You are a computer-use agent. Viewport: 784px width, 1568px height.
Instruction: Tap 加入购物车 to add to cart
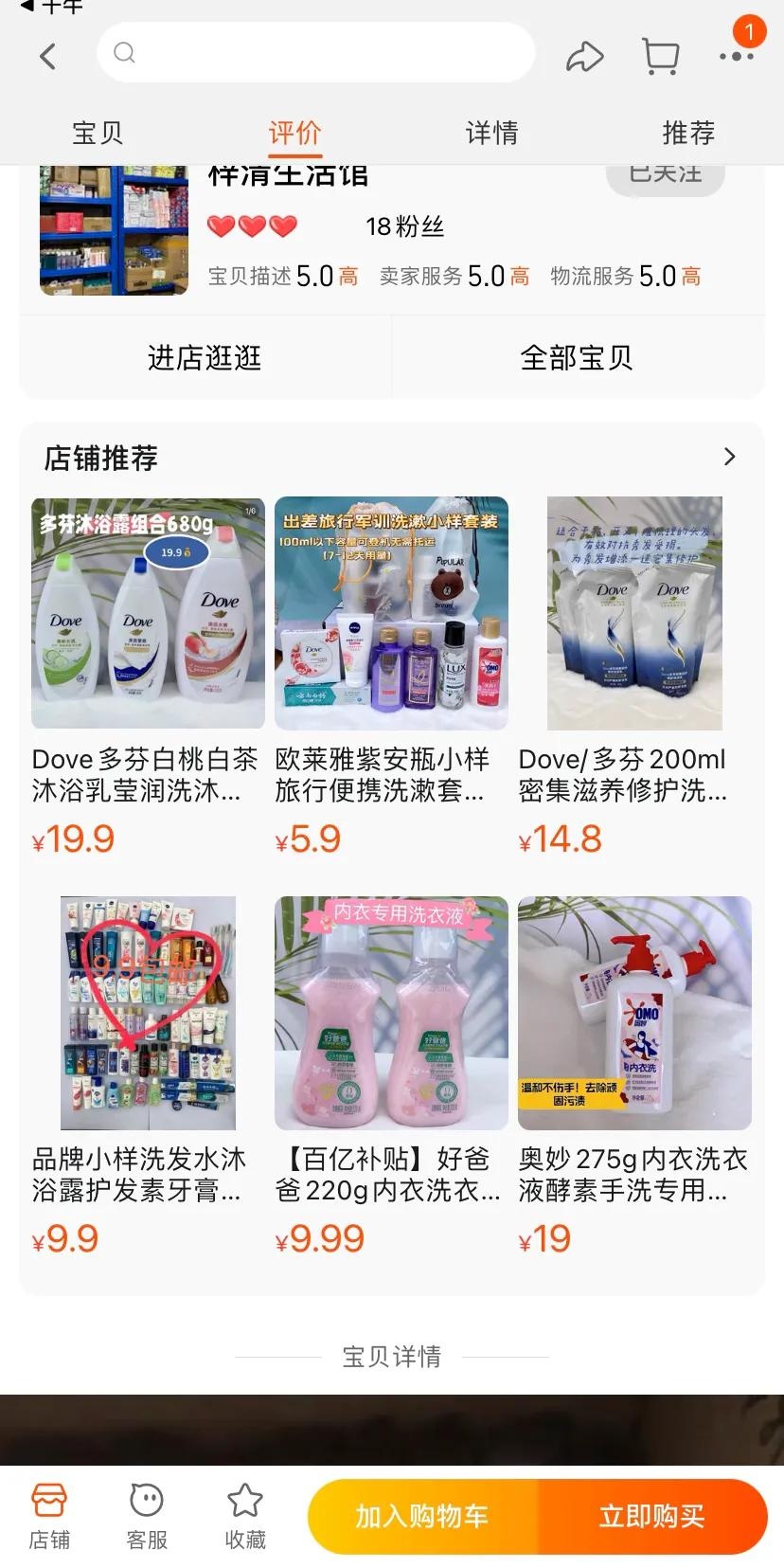click(x=422, y=1516)
